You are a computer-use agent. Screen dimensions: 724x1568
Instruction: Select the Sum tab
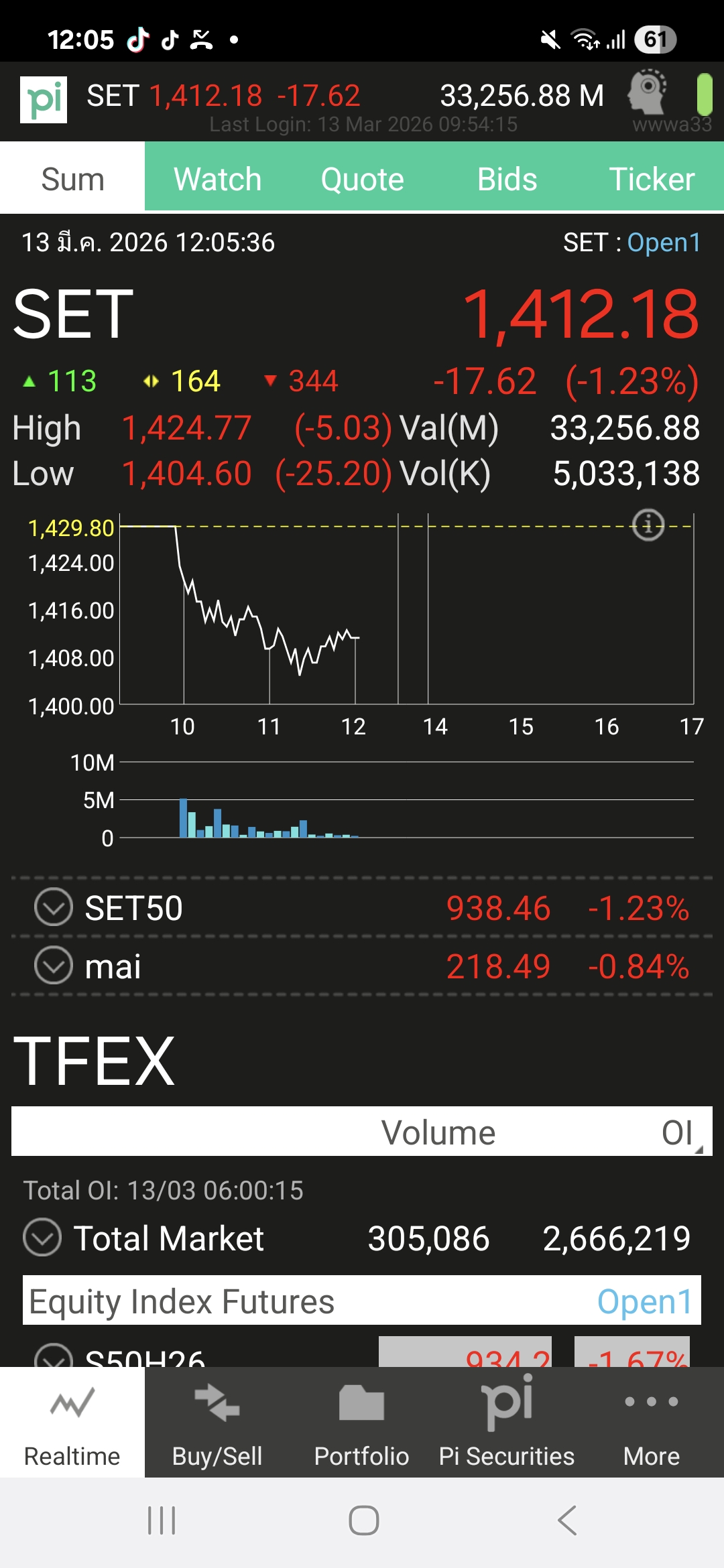point(72,179)
